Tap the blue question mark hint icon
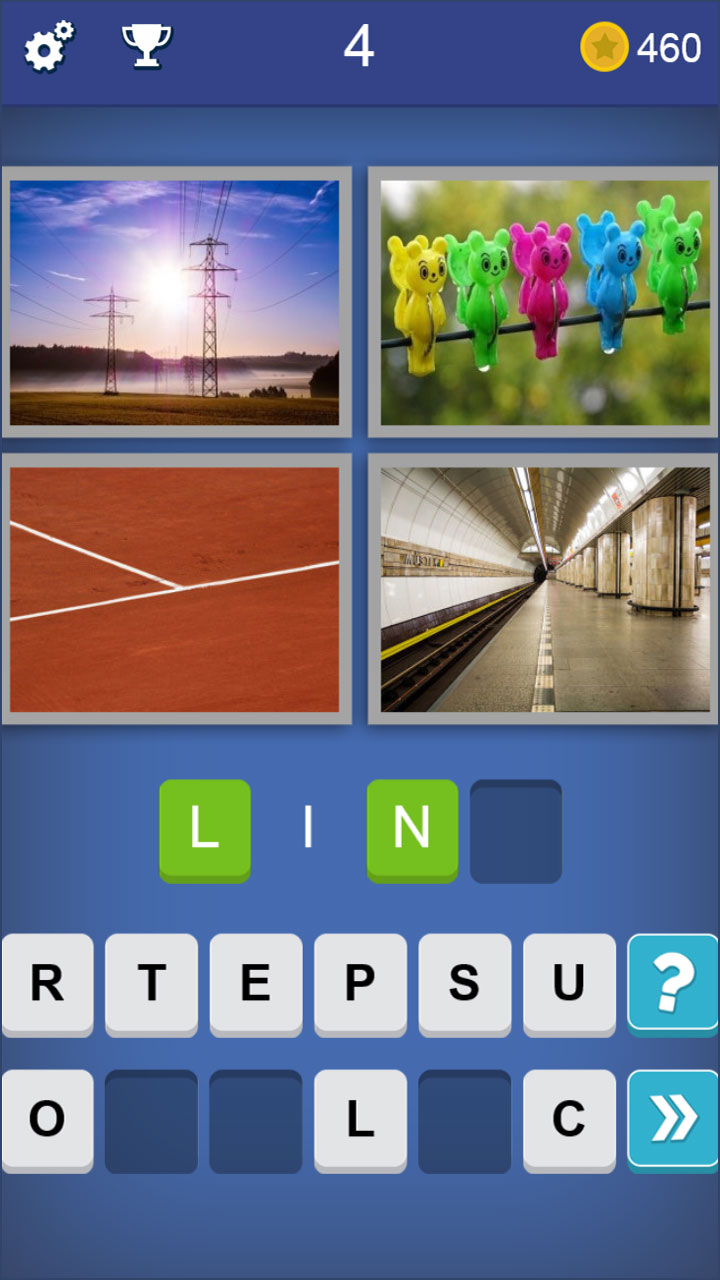This screenshot has height=1280, width=720. pyautogui.click(x=673, y=983)
